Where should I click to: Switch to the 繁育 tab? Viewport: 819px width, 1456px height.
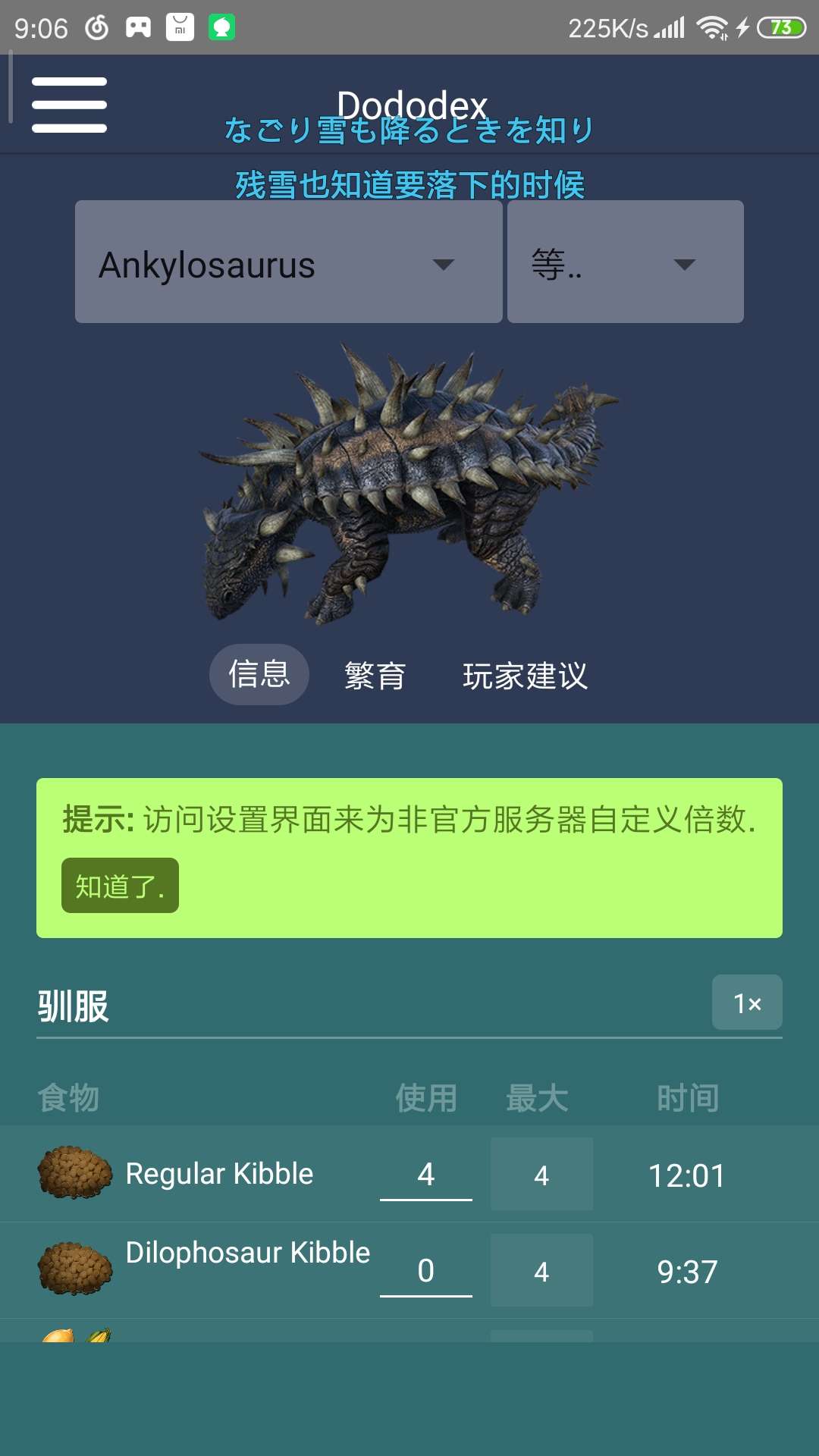point(375,676)
